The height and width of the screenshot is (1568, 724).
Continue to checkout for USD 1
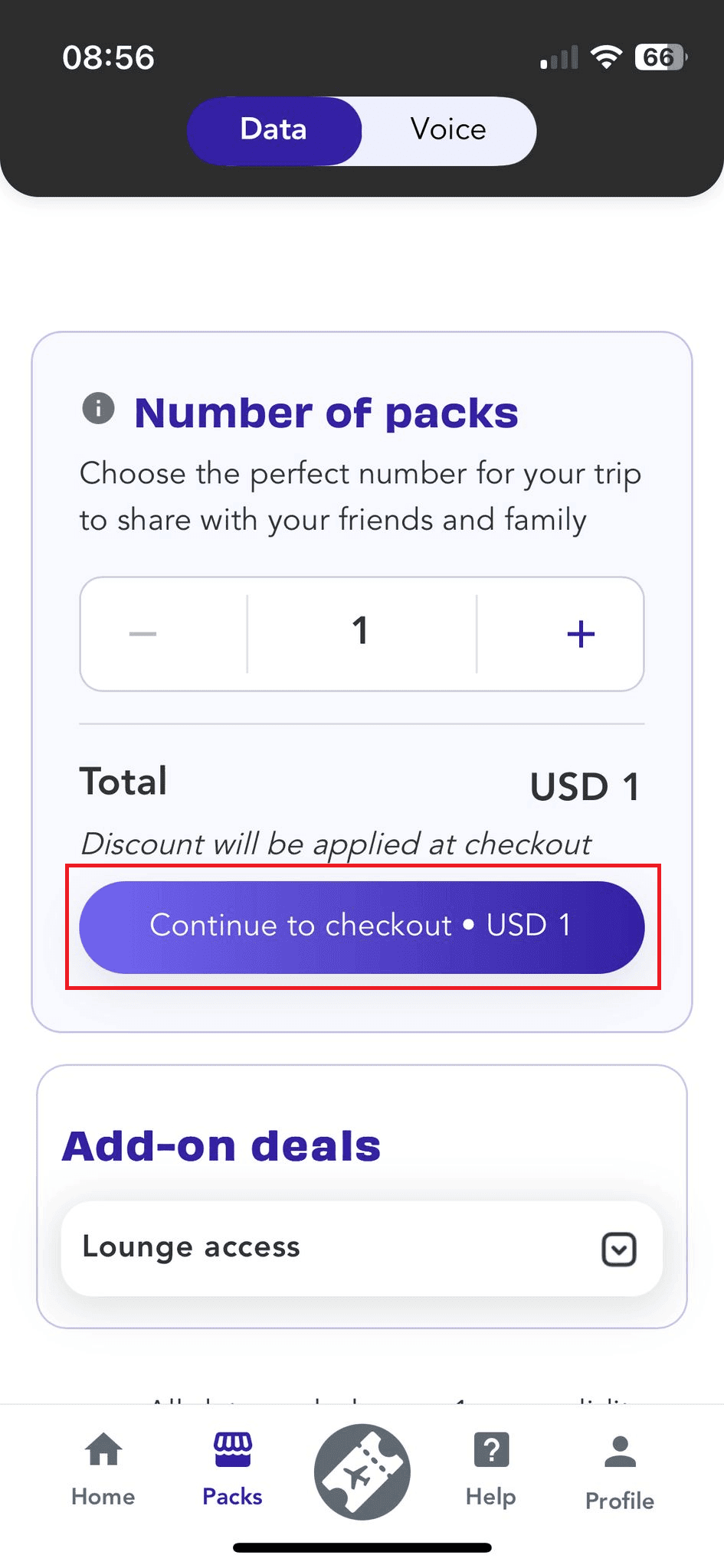click(362, 926)
